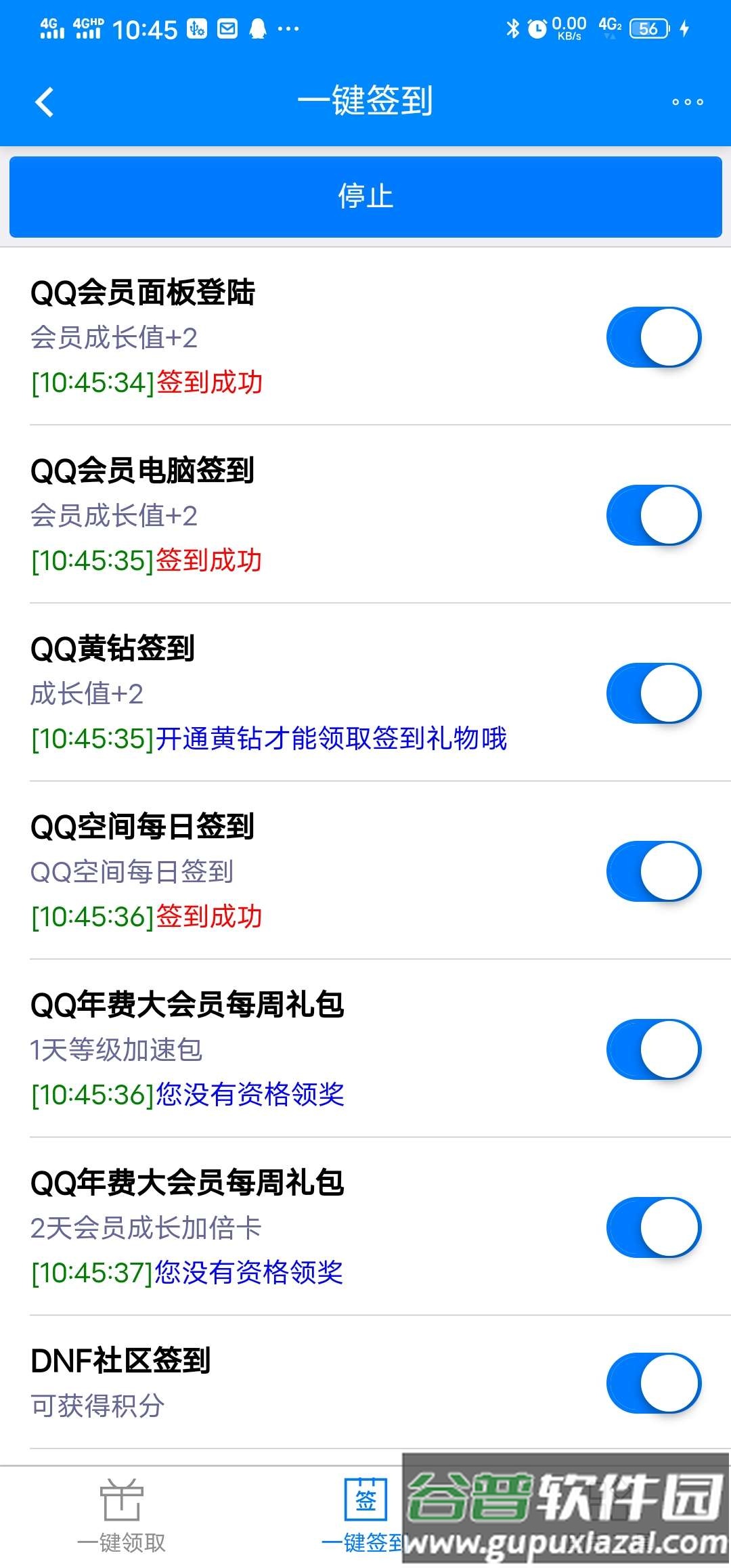731x1568 pixels.
Task: Click the back arrow in the title bar
Action: tap(43, 100)
